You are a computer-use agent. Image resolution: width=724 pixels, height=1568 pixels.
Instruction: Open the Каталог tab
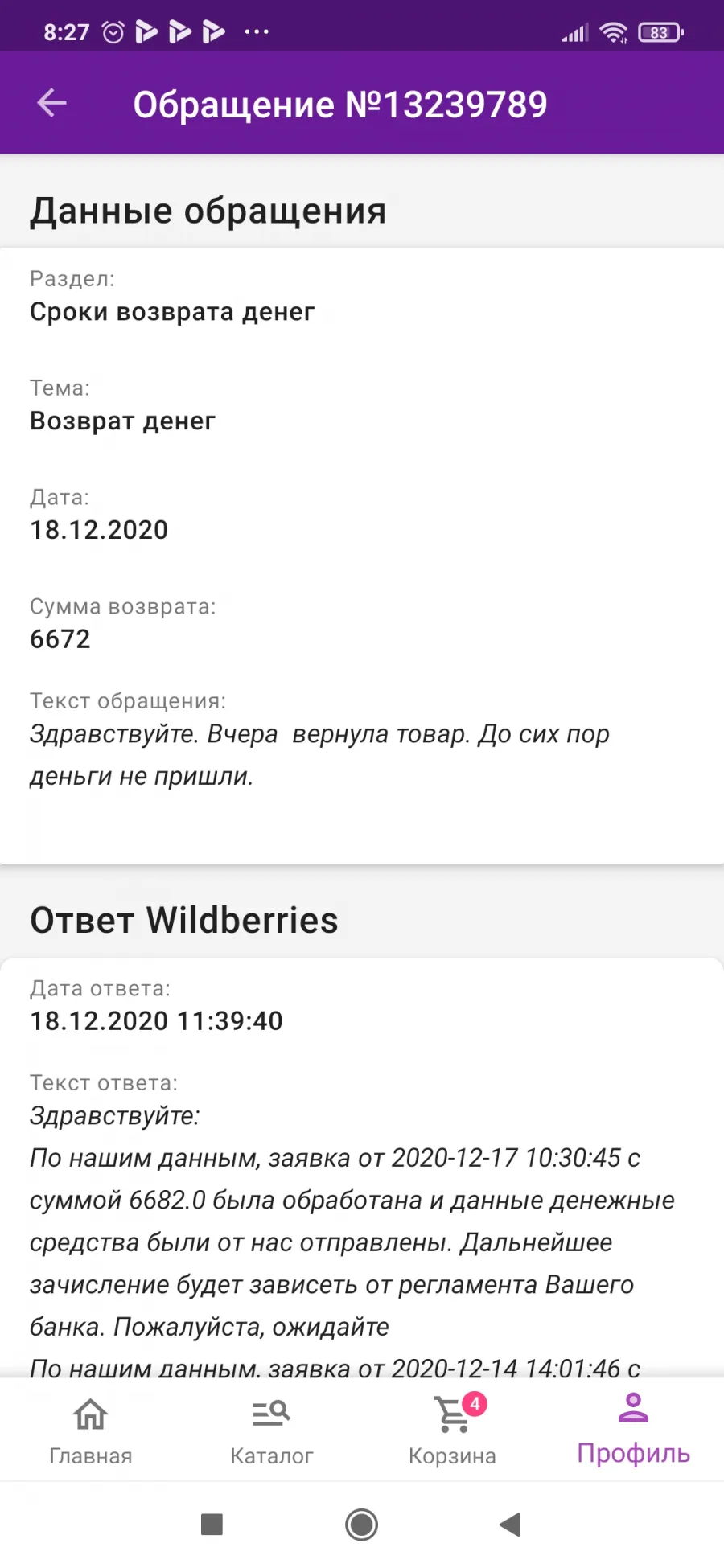271,1431
